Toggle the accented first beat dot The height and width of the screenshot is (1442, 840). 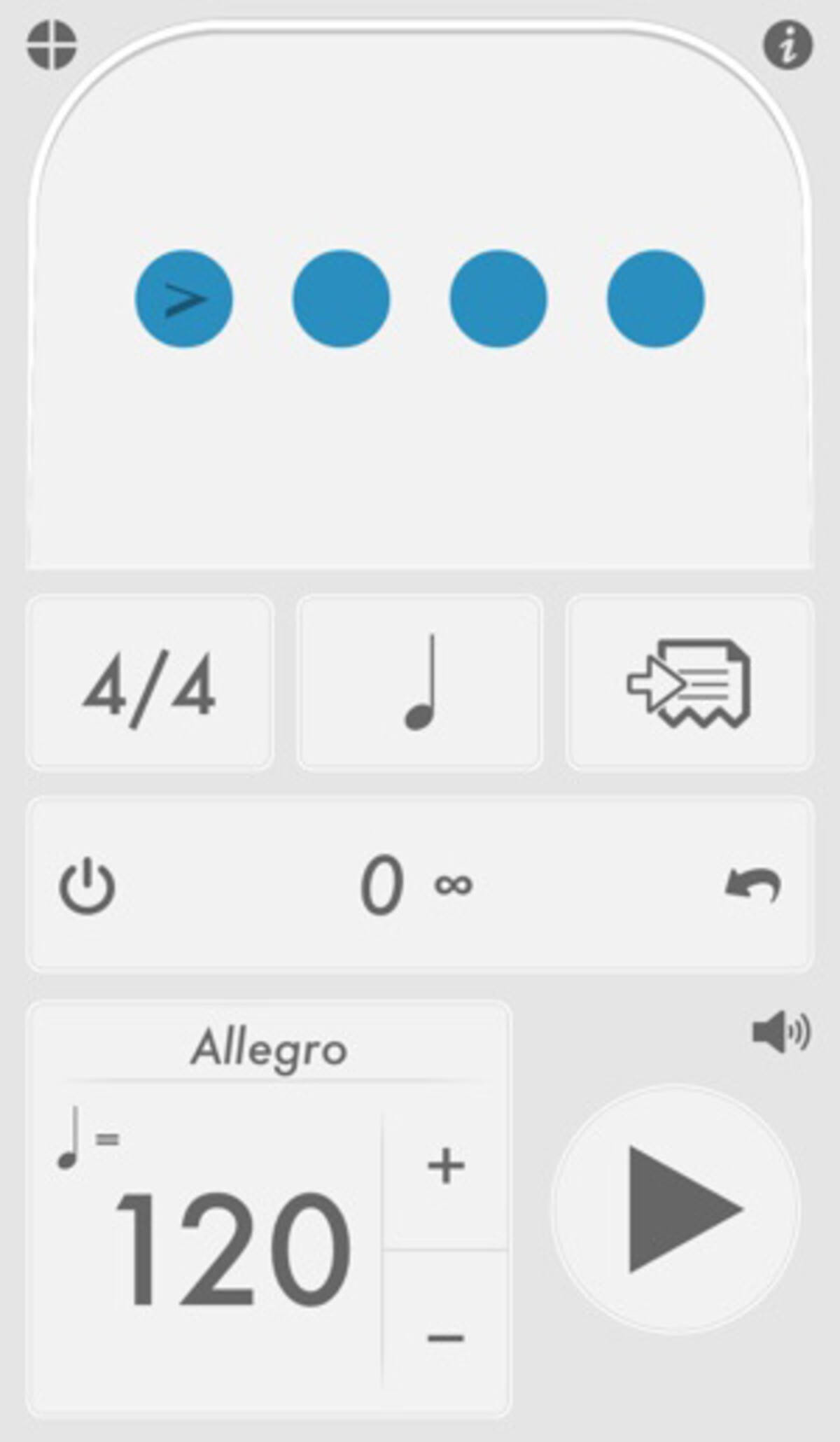click(x=184, y=299)
